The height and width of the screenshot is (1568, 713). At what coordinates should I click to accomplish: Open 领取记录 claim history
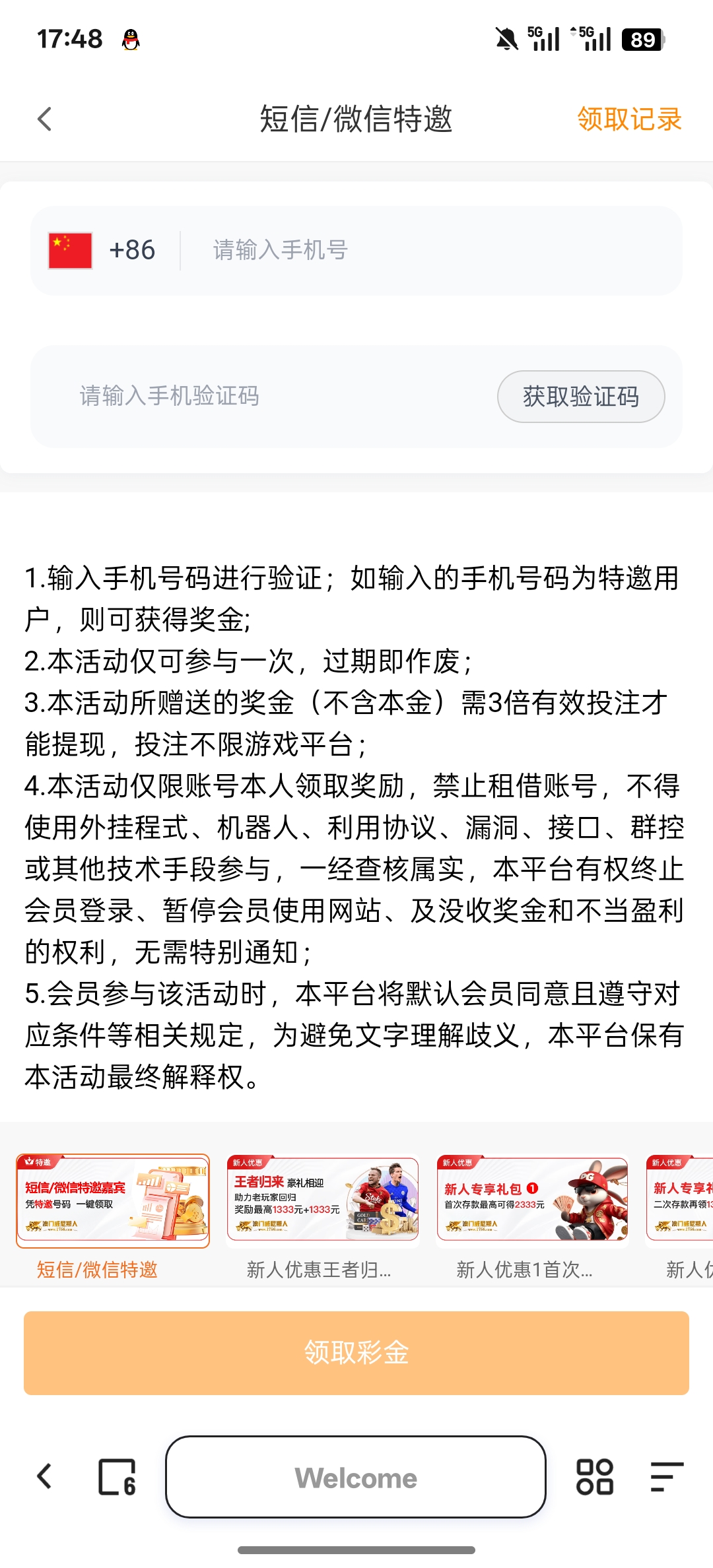point(628,119)
